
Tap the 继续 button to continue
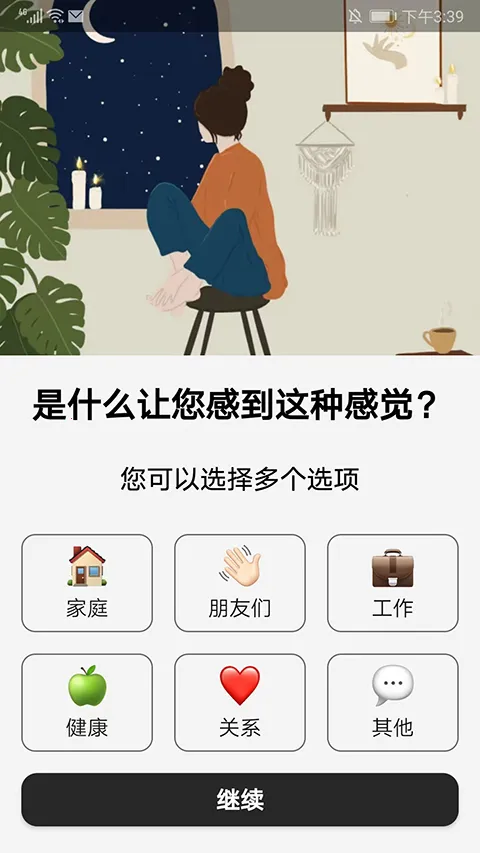click(240, 800)
